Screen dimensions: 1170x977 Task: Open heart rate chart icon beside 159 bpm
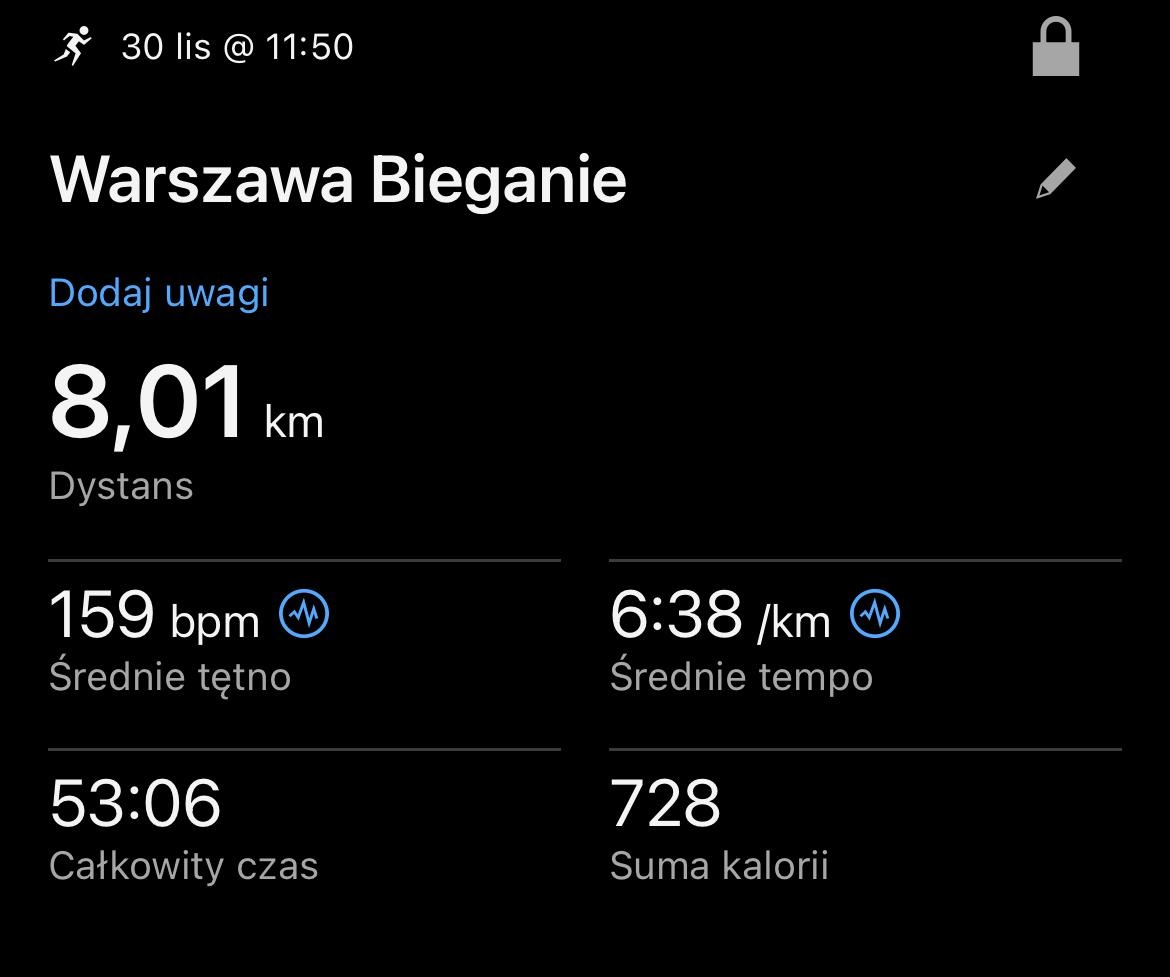pos(304,614)
